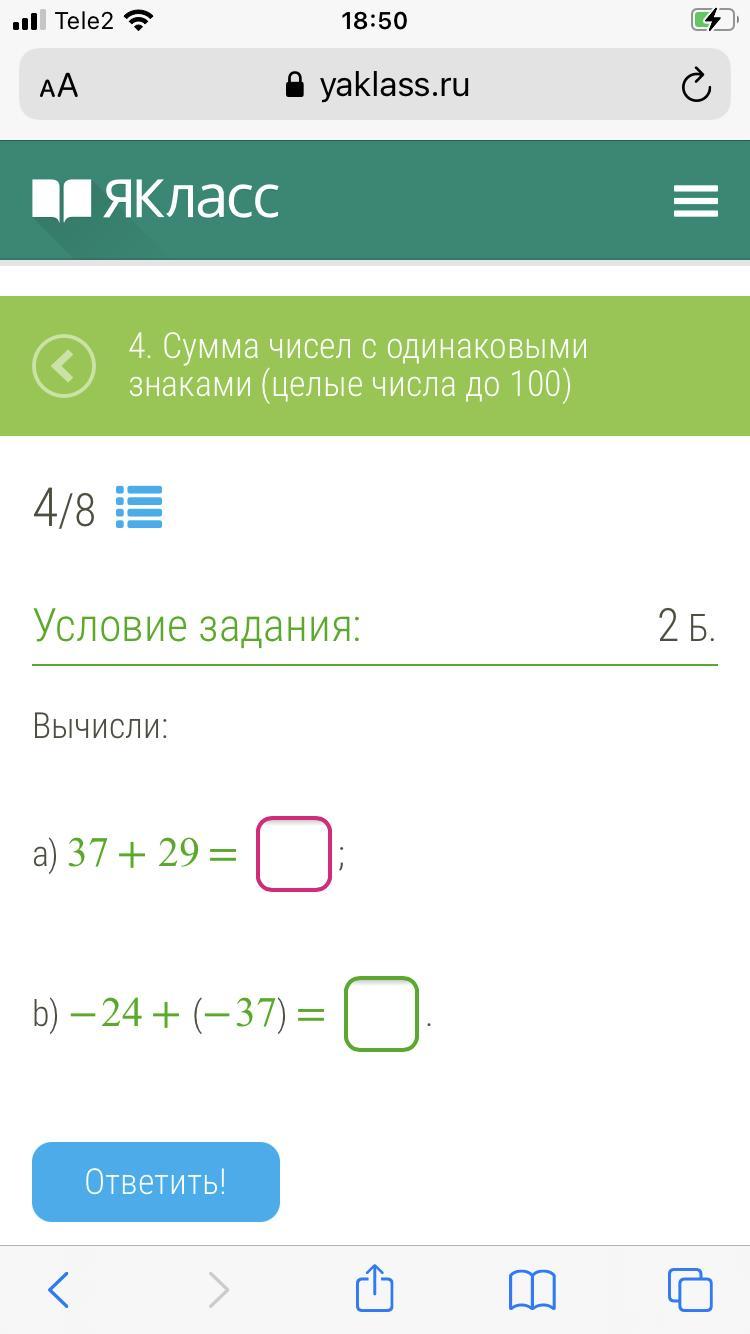Image resolution: width=750 pixels, height=1334 pixels.
Task: Submit the answer with the Ответить! button
Action: point(156,1181)
